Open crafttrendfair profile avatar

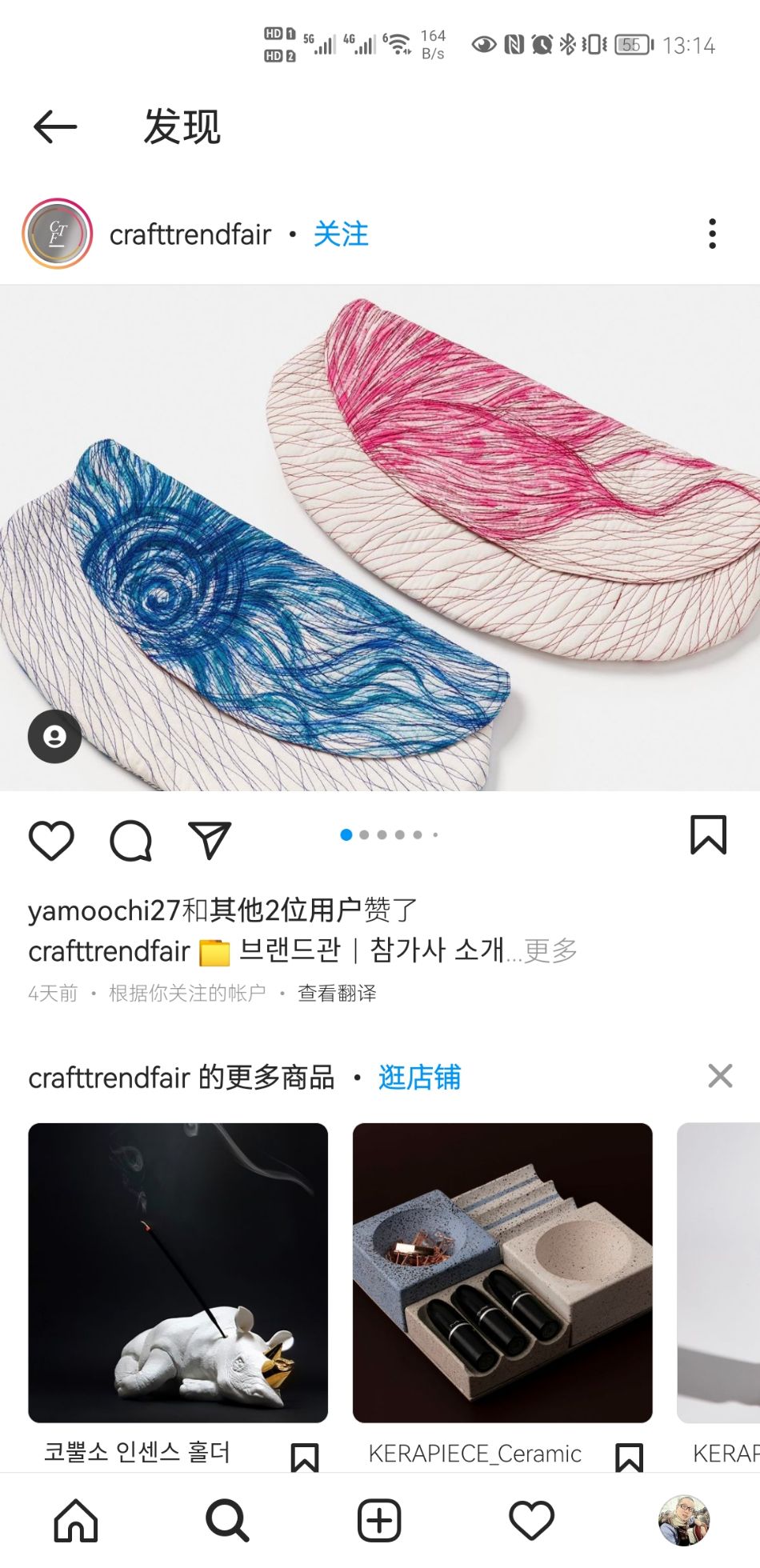coord(58,234)
